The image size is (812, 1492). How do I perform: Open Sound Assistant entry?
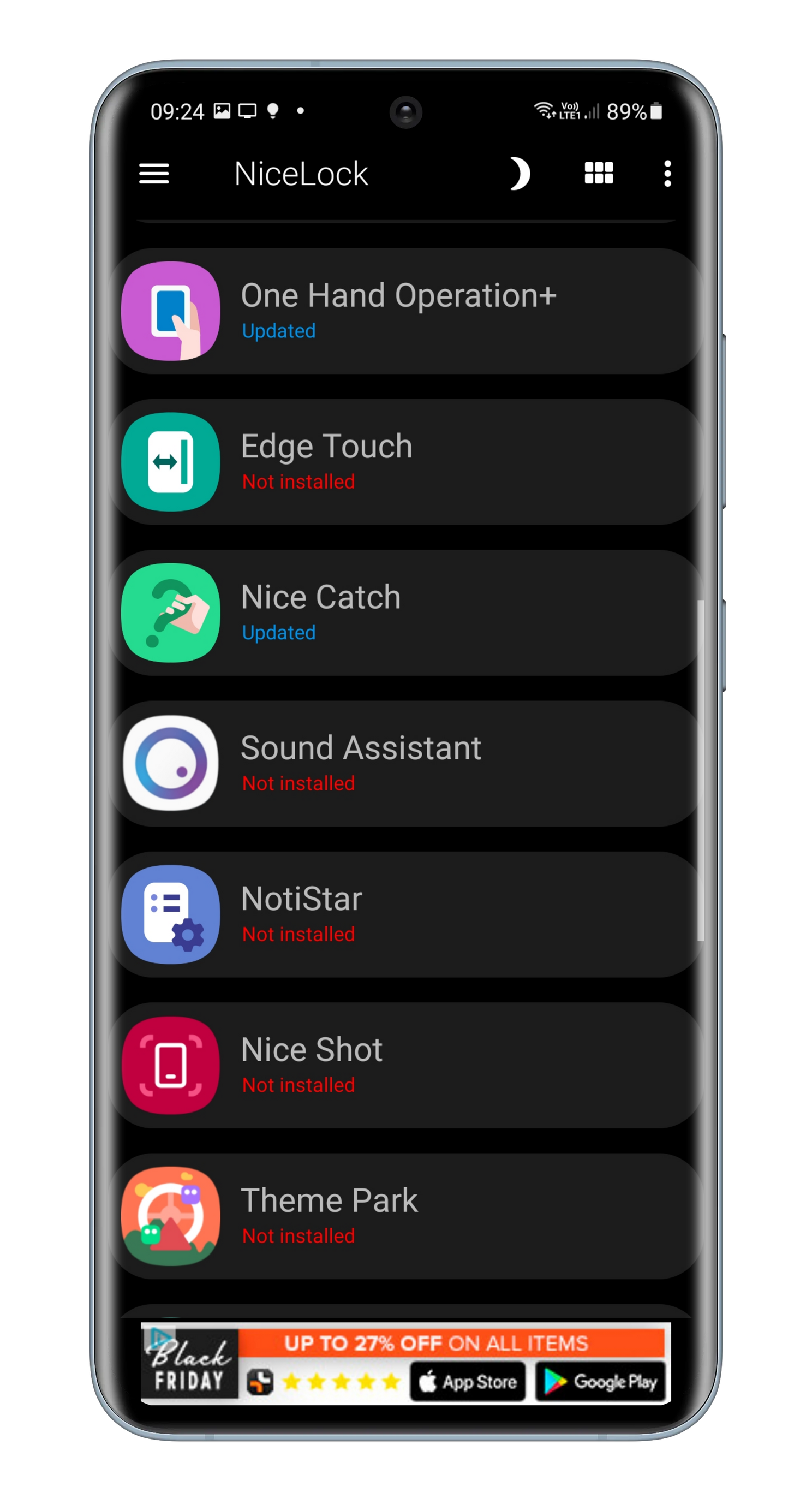click(x=405, y=763)
